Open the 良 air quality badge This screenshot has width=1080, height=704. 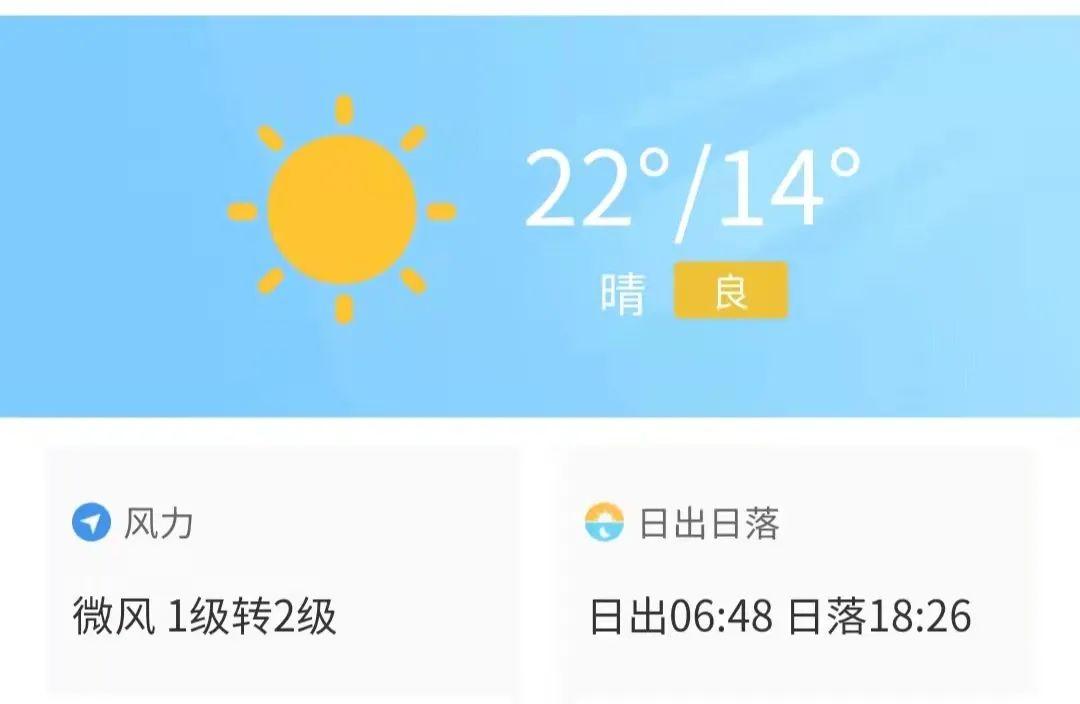pos(731,291)
